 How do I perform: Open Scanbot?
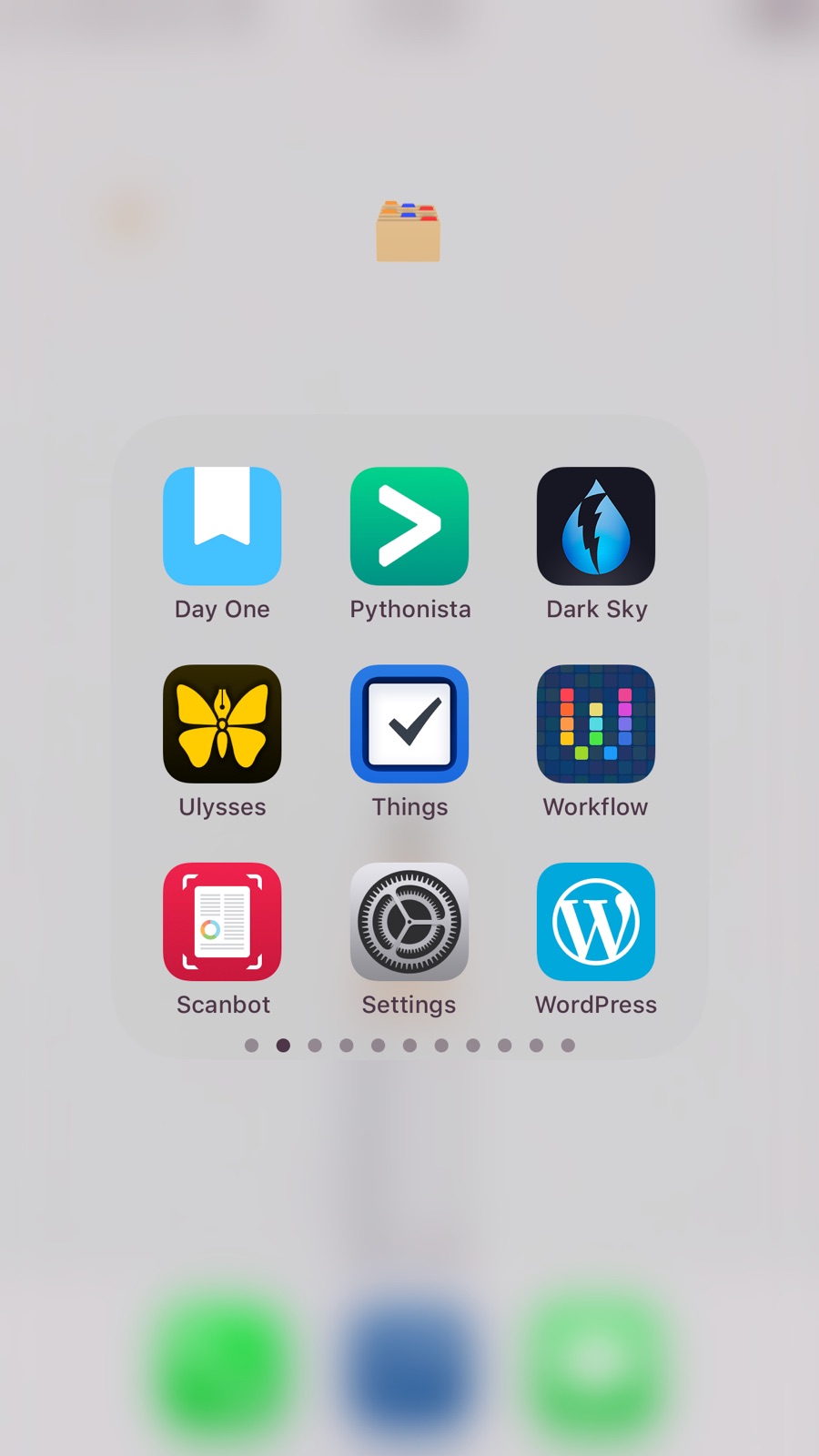click(x=222, y=922)
